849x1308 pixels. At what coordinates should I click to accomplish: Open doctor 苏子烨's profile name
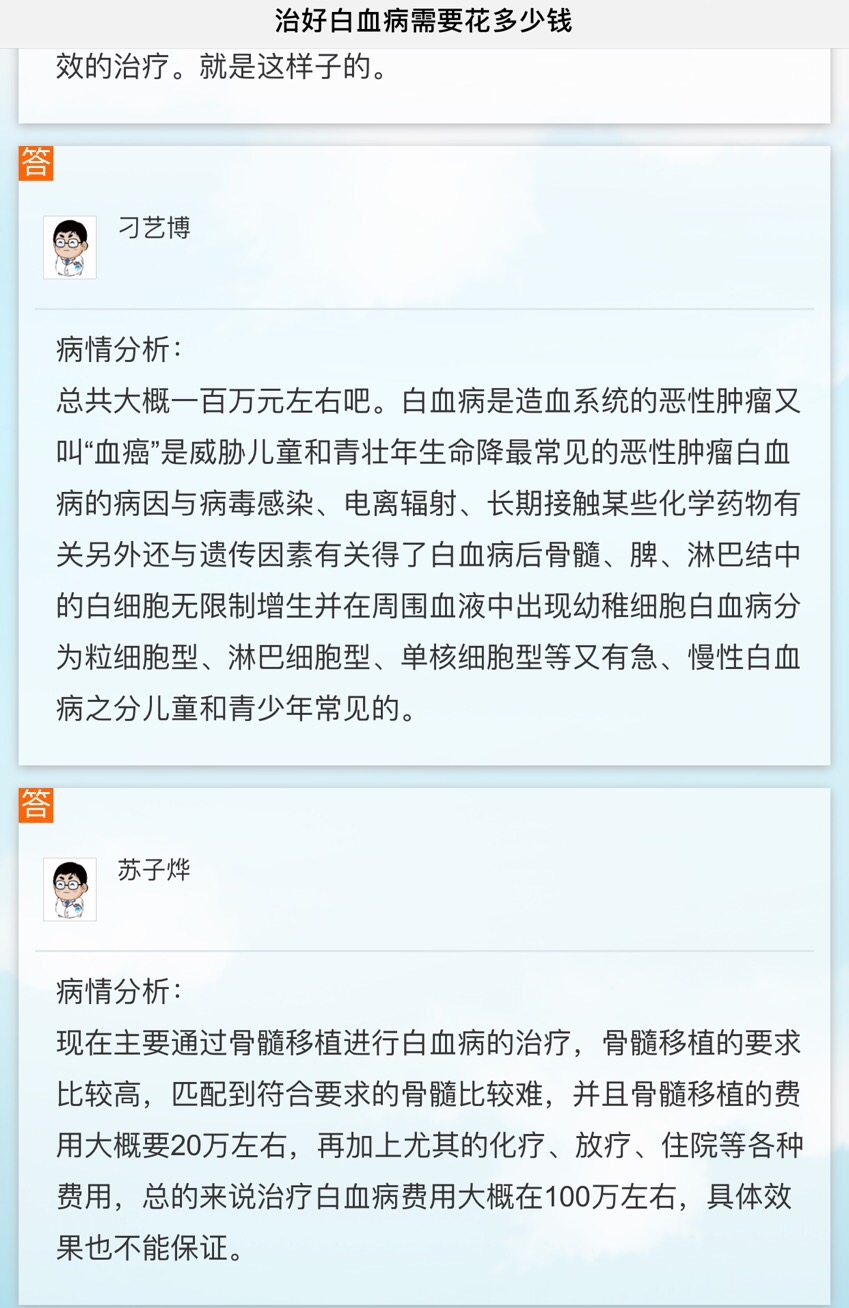[x=152, y=871]
